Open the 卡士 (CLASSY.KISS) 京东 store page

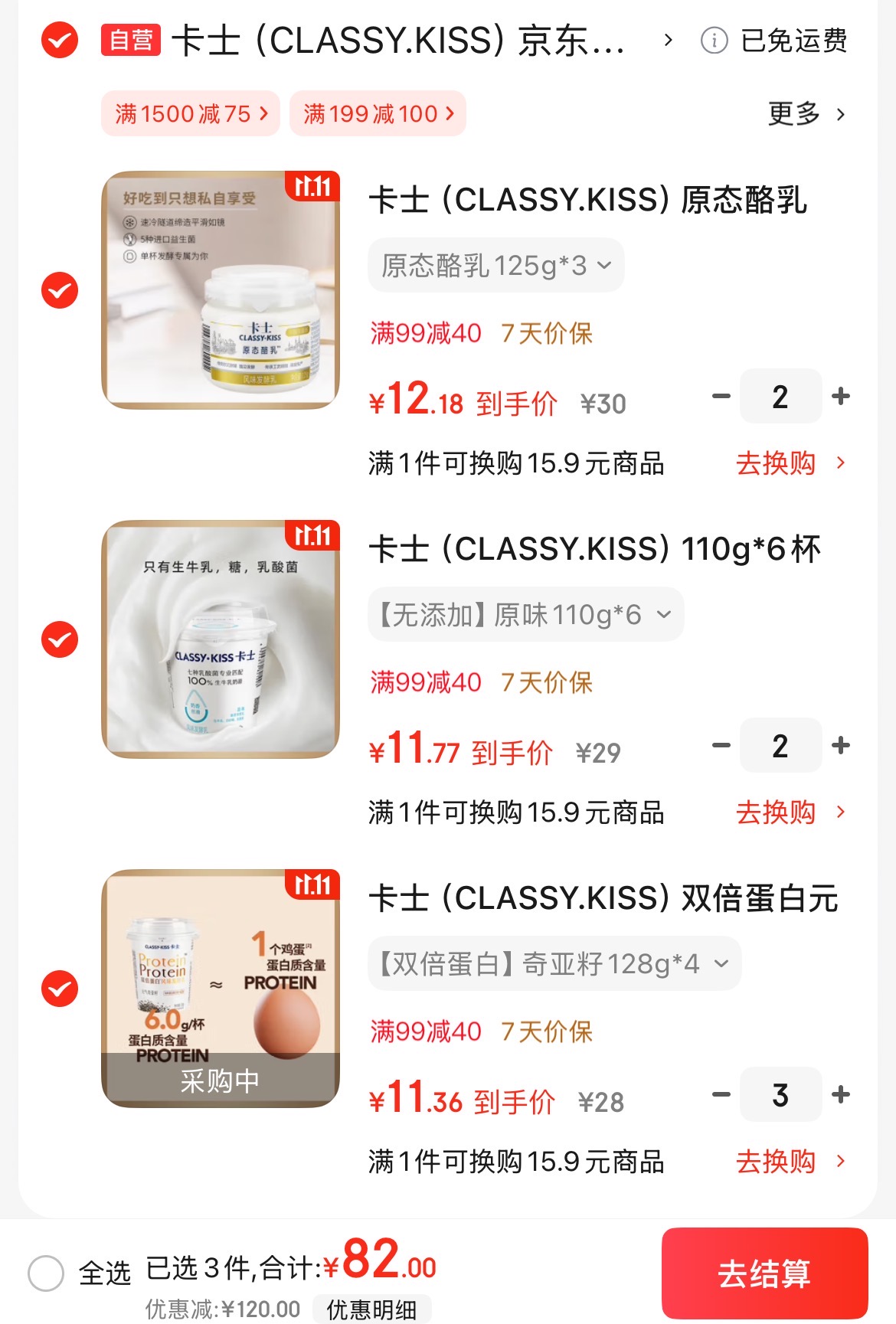(x=398, y=40)
